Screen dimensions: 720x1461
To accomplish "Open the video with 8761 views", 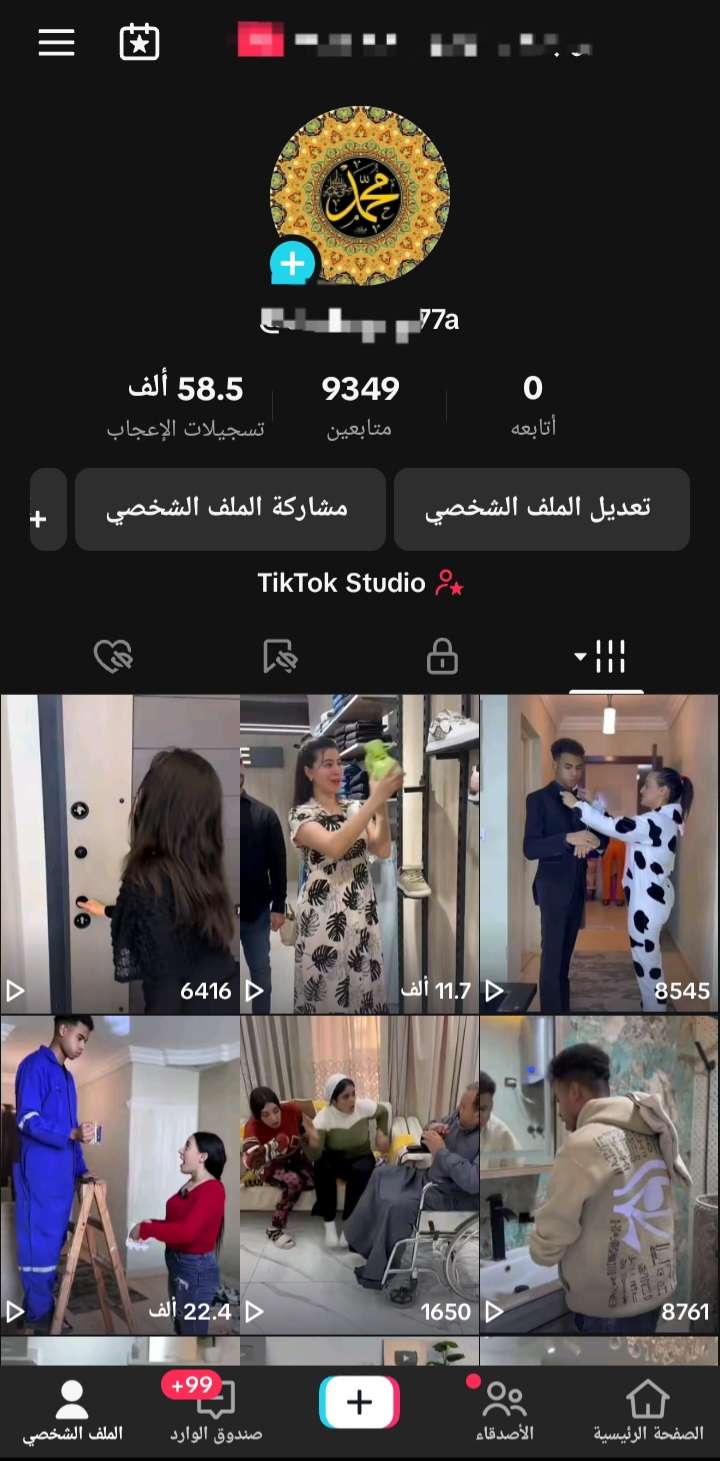I will pos(599,1175).
